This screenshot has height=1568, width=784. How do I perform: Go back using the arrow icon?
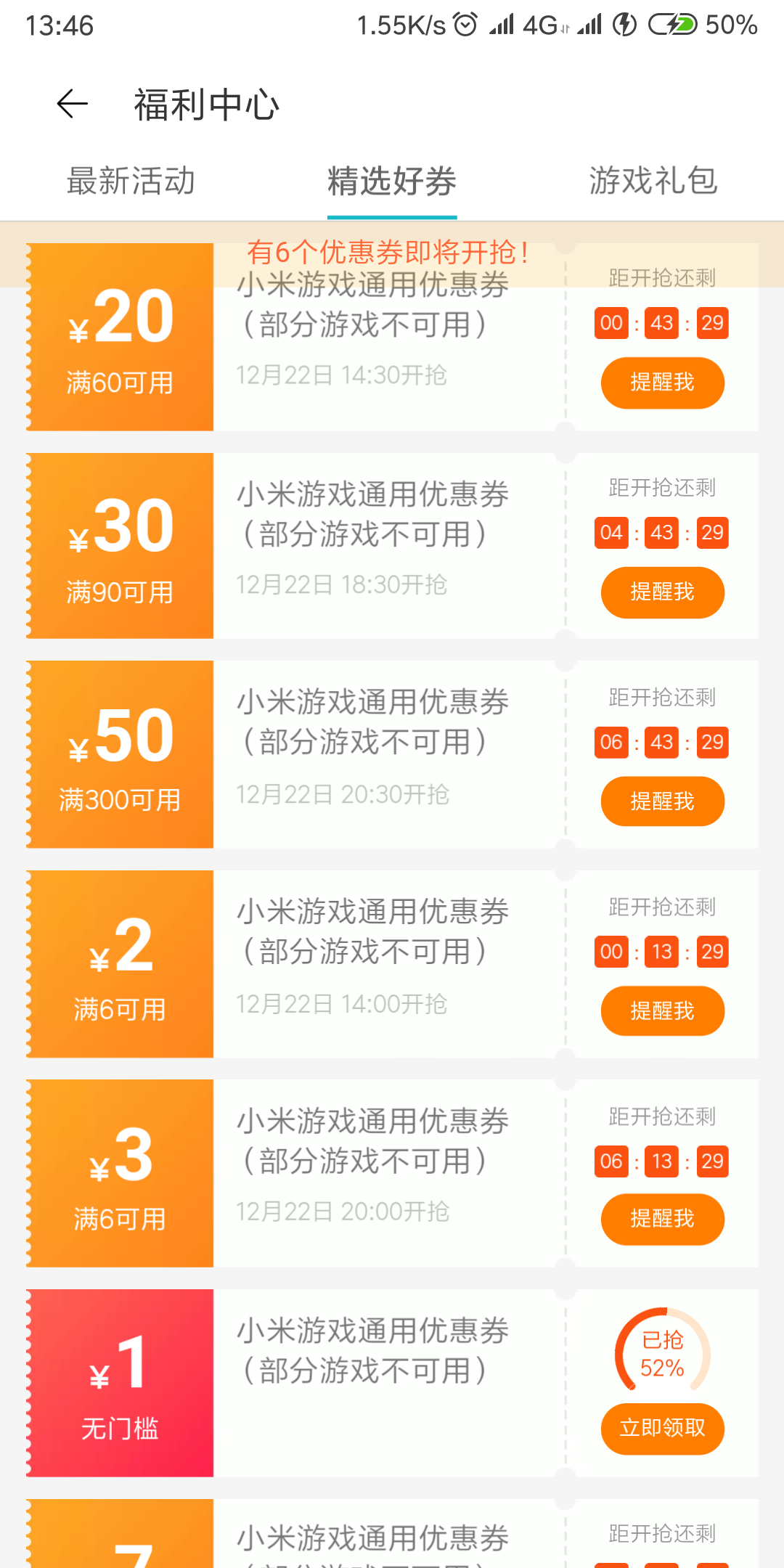pyautogui.click(x=73, y=104)
